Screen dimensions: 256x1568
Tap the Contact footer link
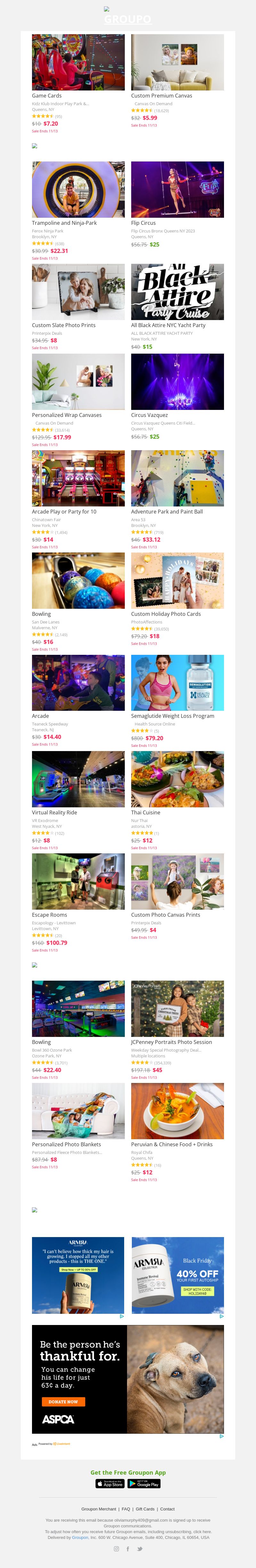point(167,1509)
